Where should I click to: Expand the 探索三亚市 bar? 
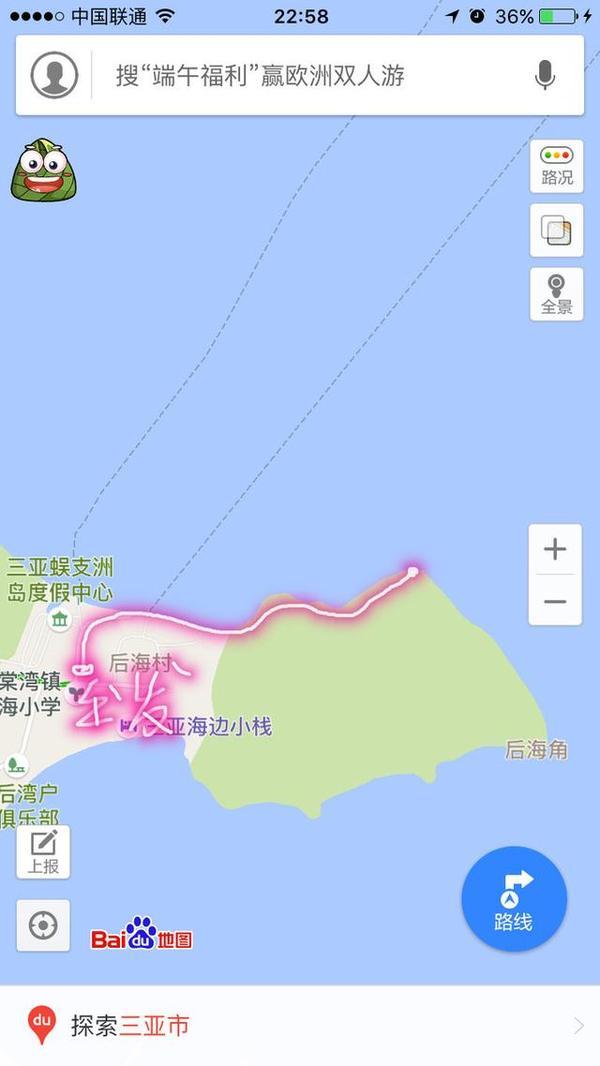(300, 1025)
